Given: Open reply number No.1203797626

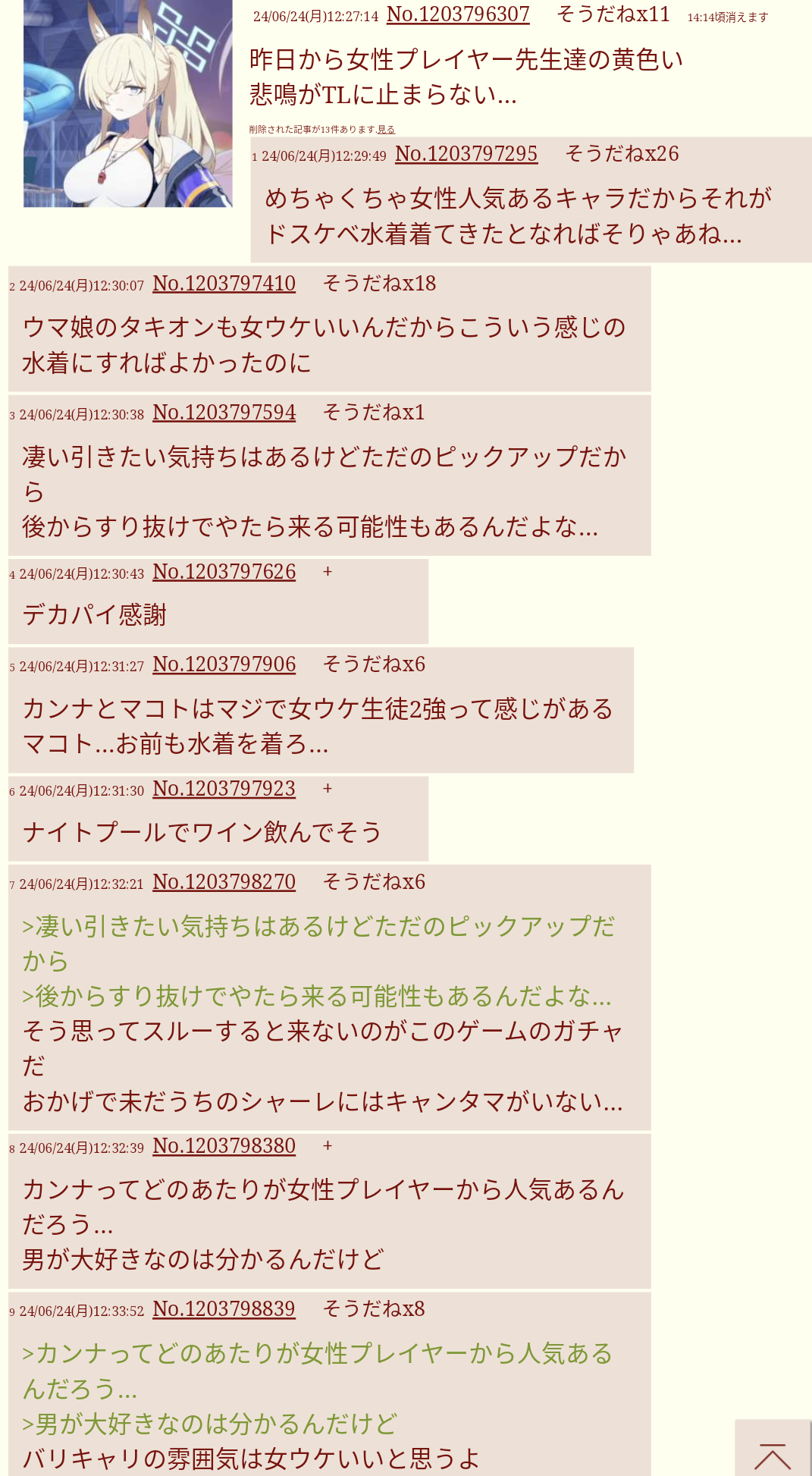Looking at the screenshot, I should click(224, 572).
